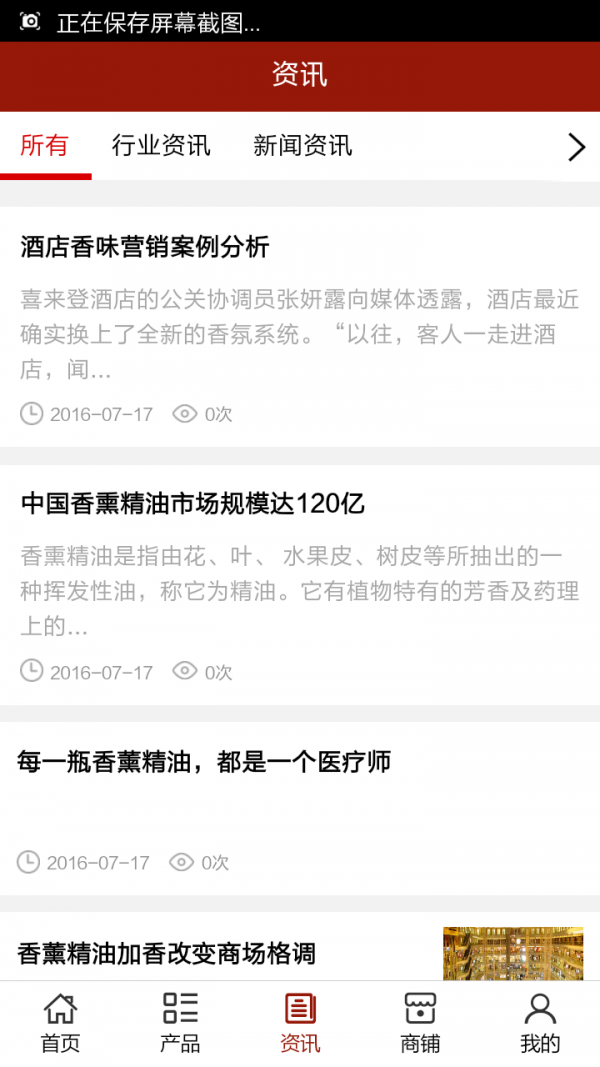This screenshot has height=1067, width=600.
Task: Tap the 资讯 bottom tab
Action: click(300, 1022)
